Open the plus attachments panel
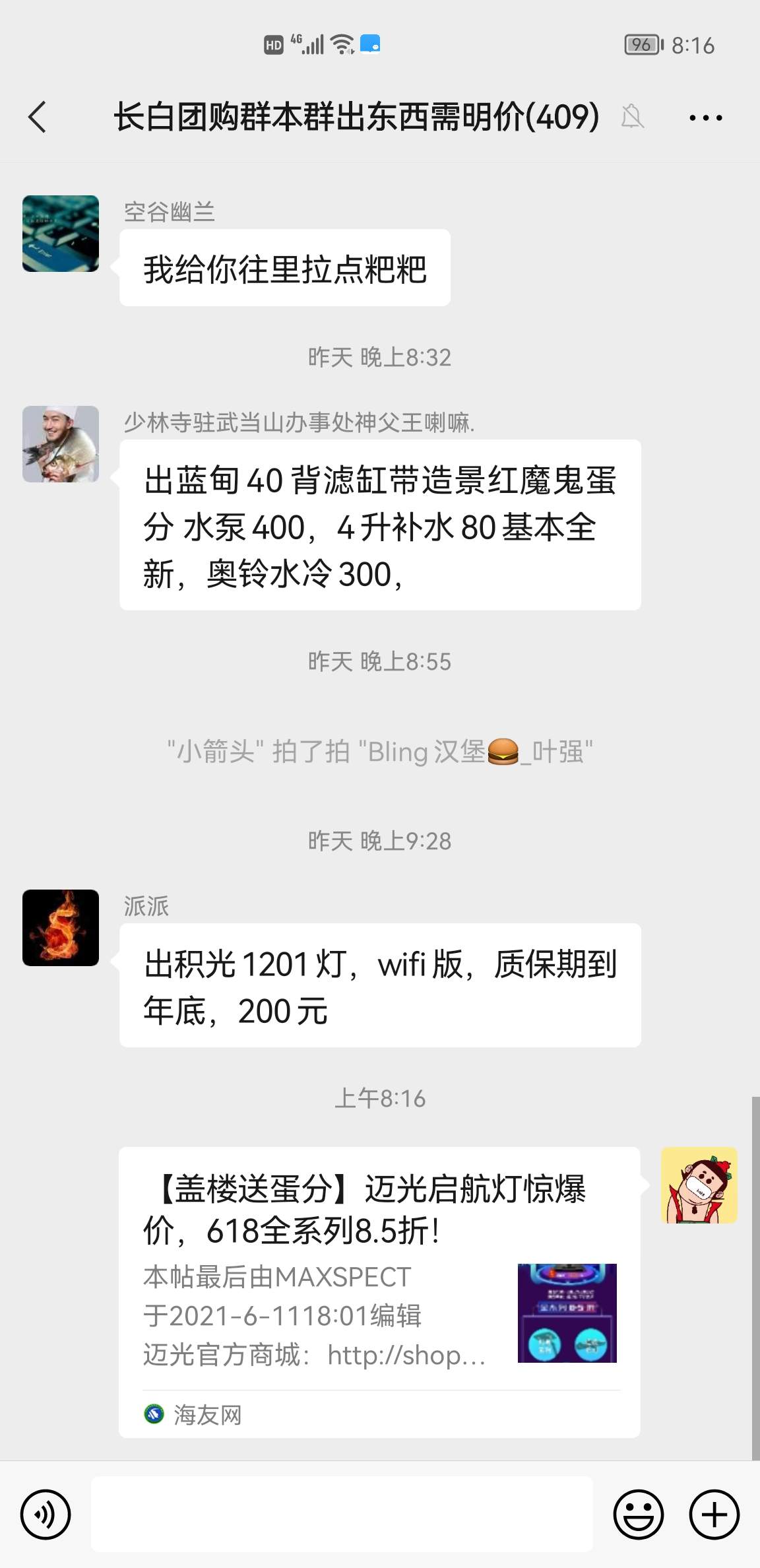760x1568 pixels. (x=714, y=1515)
